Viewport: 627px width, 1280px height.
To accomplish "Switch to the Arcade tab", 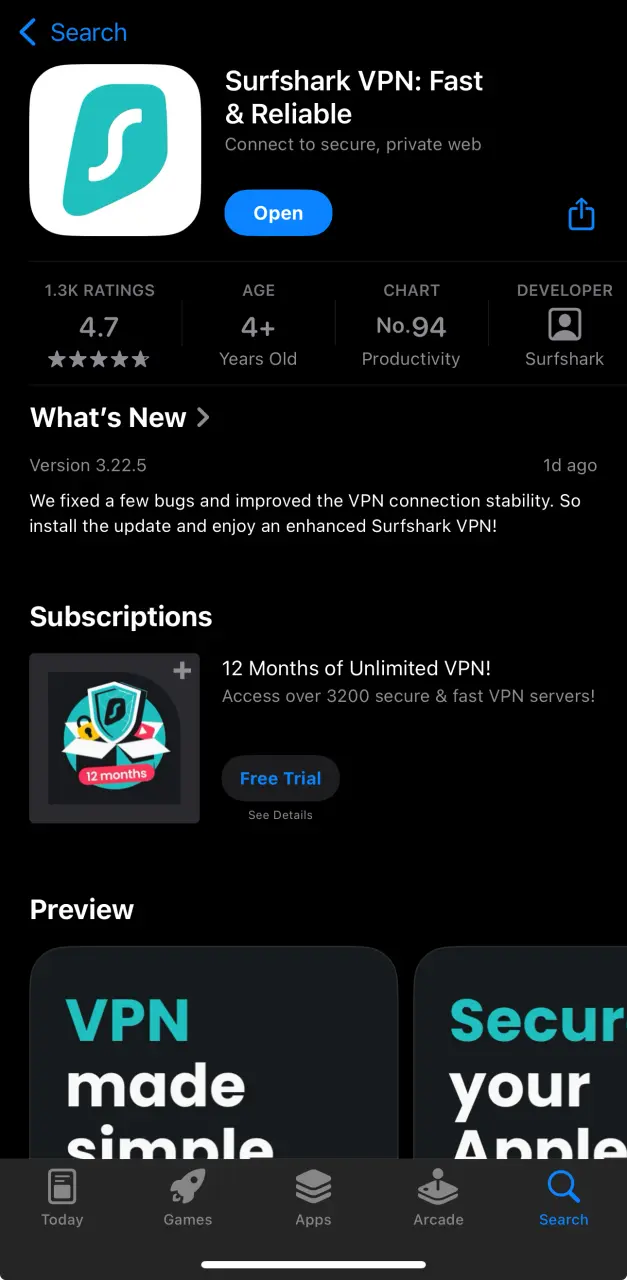I will point(438,1197).
